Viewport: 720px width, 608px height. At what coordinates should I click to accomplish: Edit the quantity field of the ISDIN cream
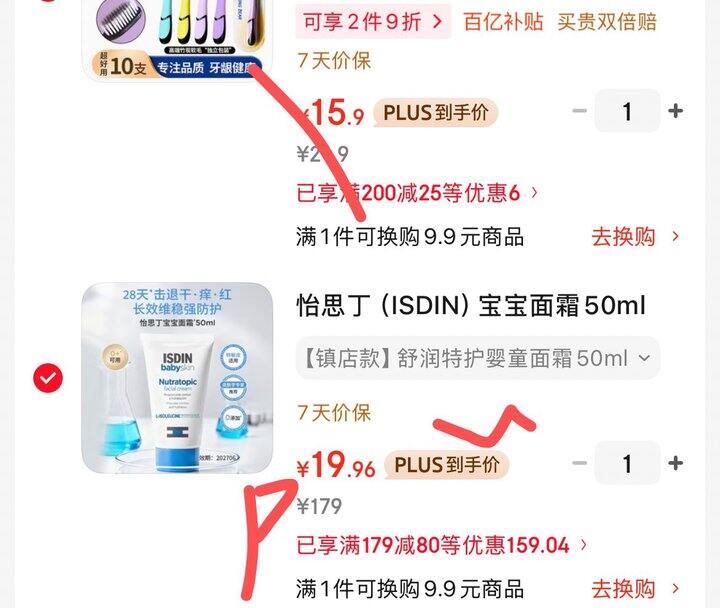point(627,463)
